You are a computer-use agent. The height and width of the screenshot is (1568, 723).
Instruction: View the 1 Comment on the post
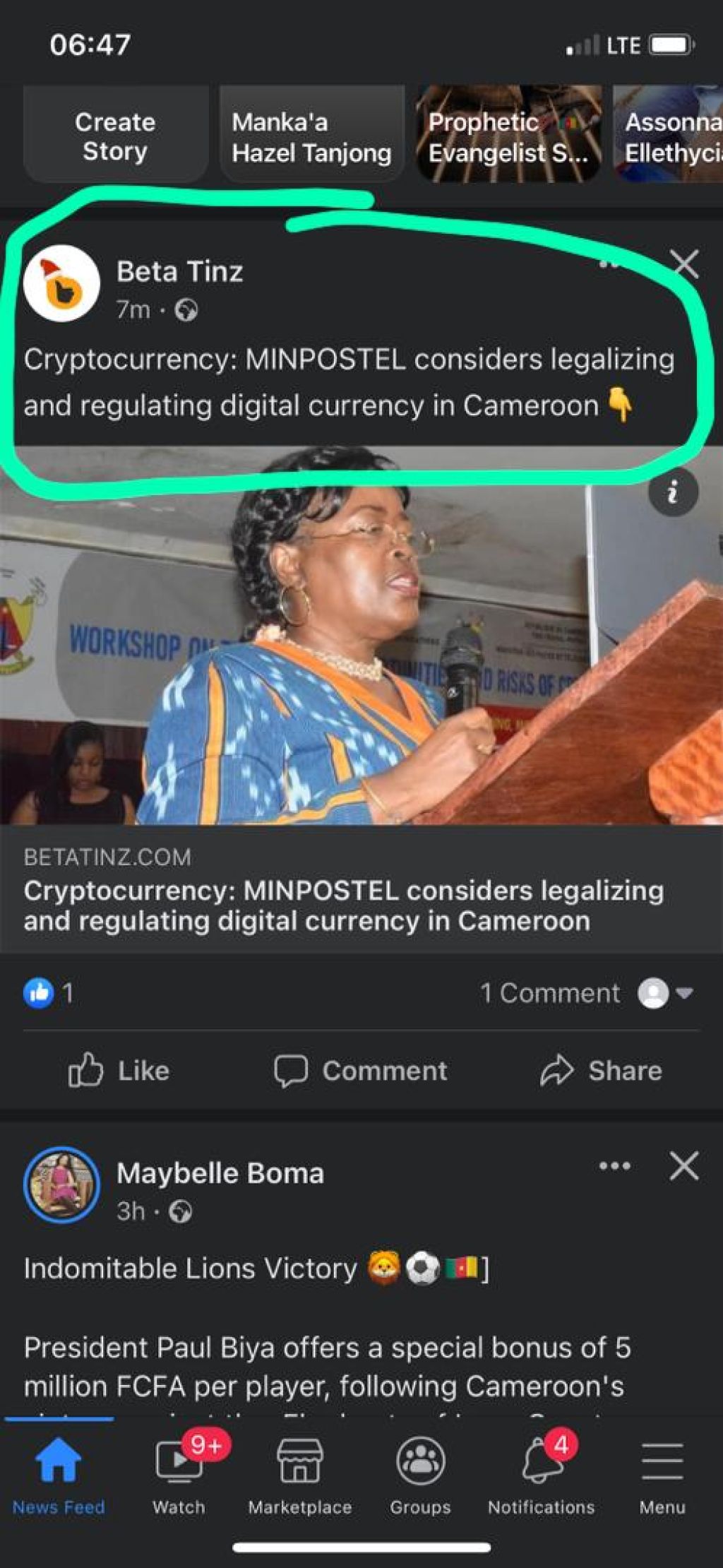(x=550, y=993)
